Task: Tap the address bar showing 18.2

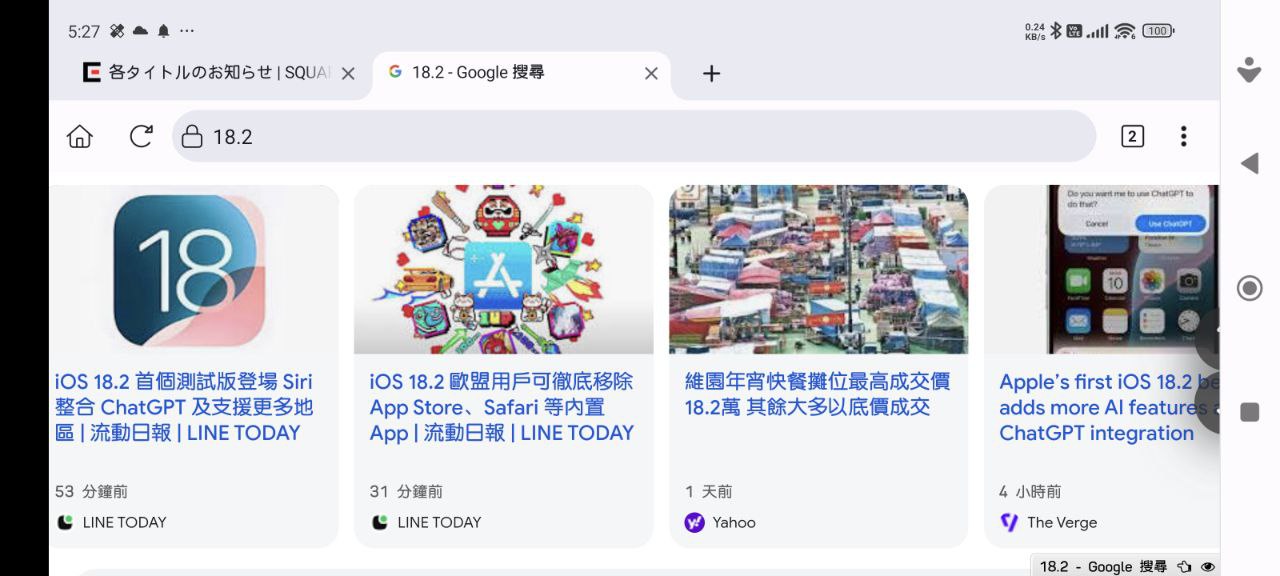Action: [x=630, y=137]
